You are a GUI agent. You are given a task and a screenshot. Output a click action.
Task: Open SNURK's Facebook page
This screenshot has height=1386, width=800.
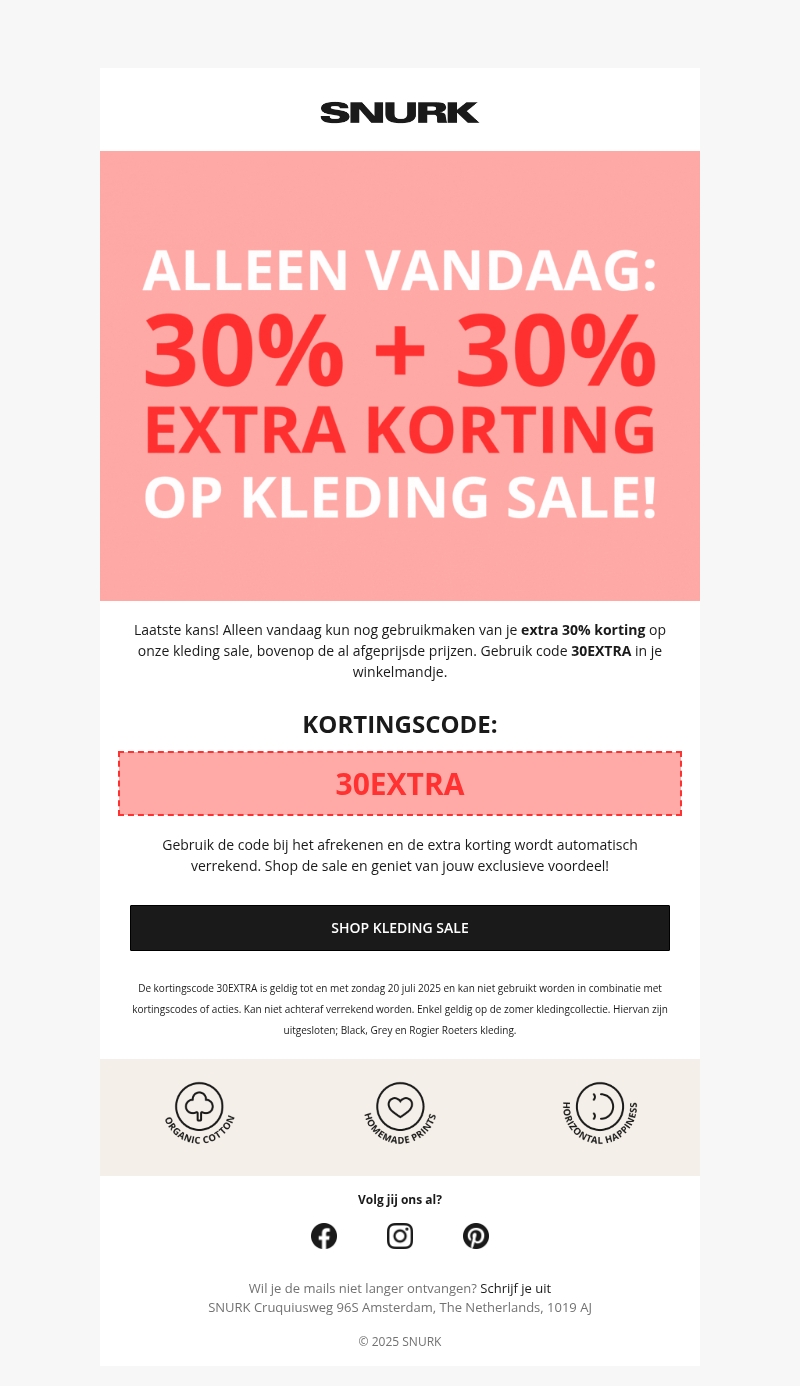[x=324, y=1236]
